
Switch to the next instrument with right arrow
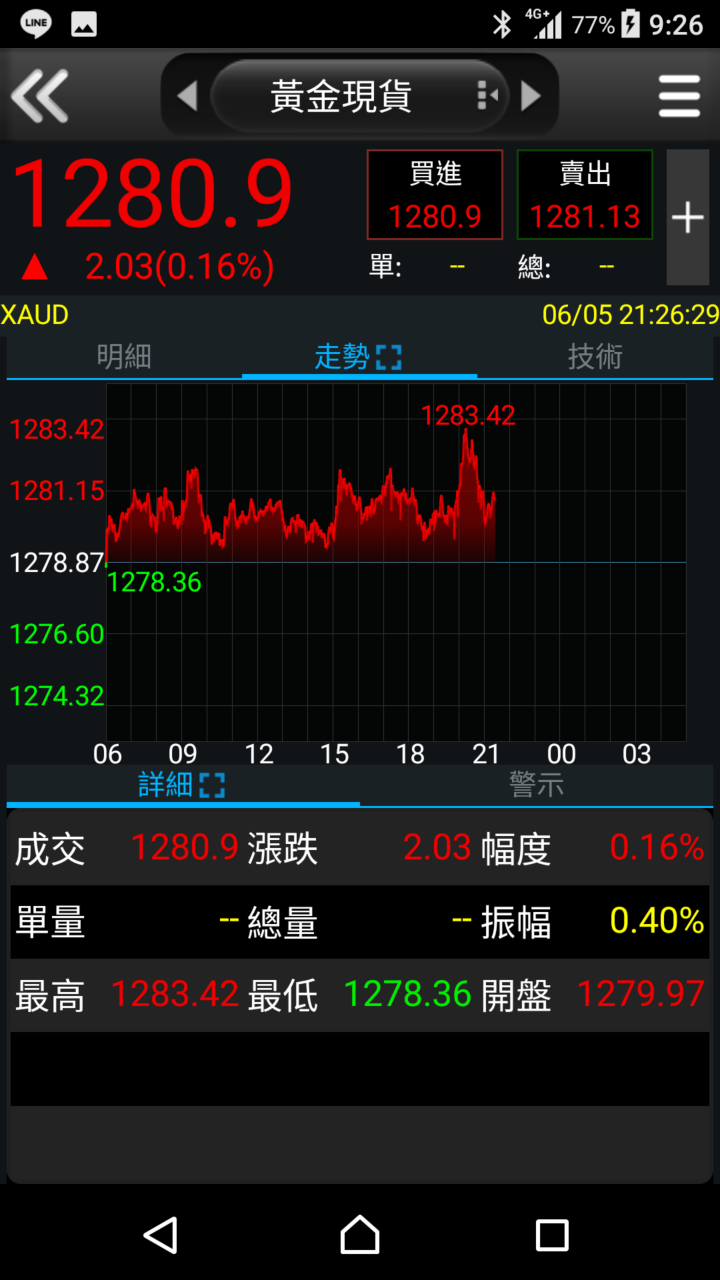[531, 96]
